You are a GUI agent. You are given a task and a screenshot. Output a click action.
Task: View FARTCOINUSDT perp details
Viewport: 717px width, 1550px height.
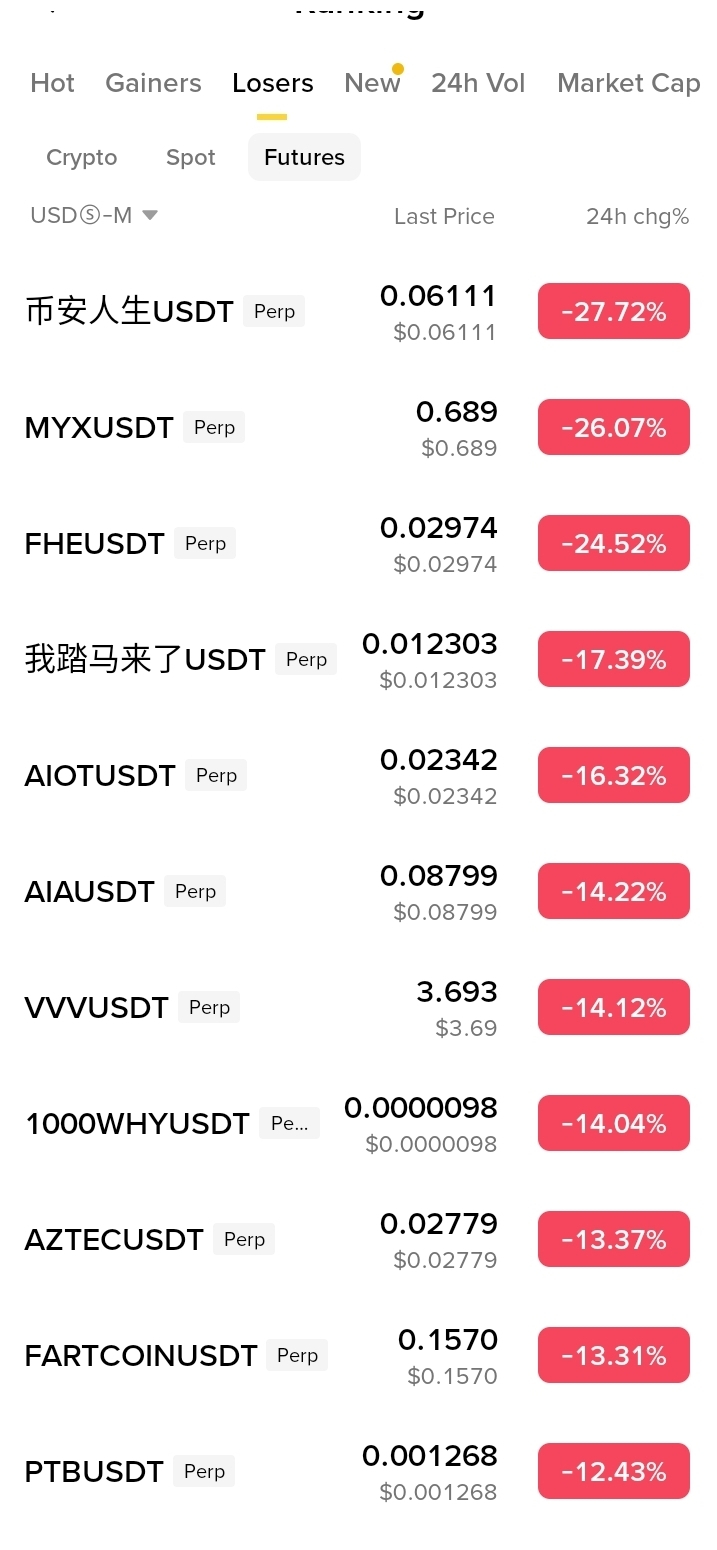(x=141, y=1356)
